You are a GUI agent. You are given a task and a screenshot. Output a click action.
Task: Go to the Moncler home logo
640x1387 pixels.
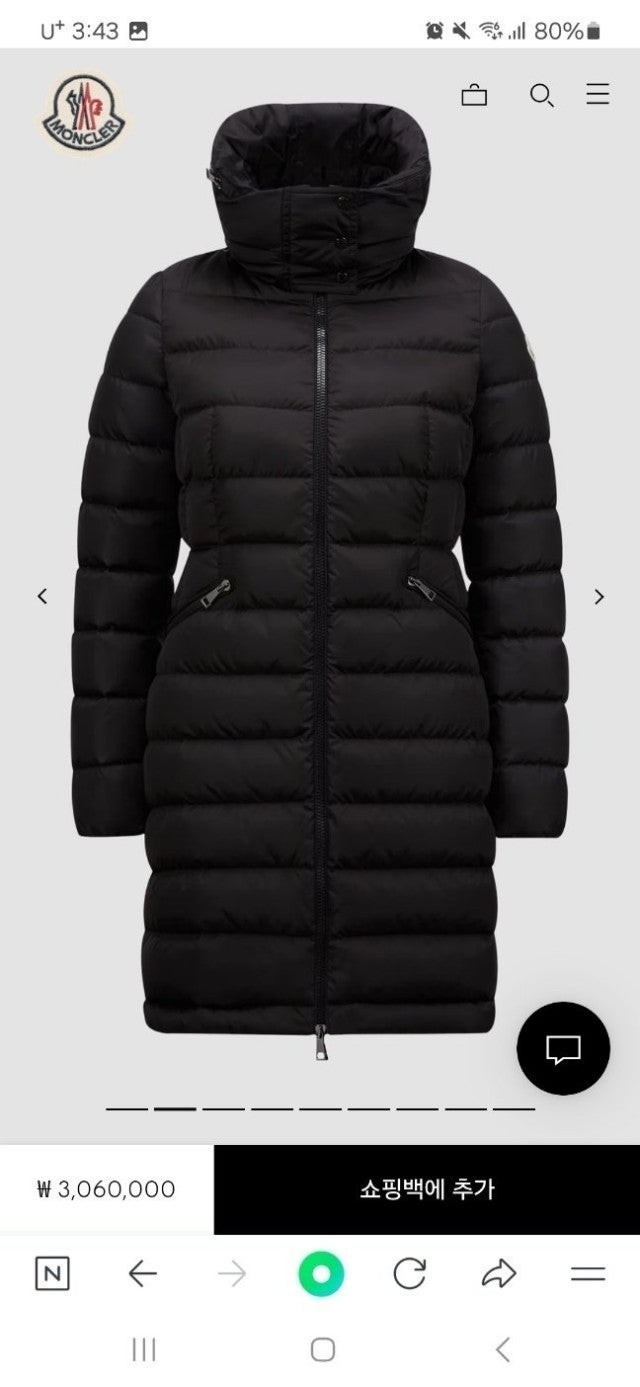pyautogui.click(x=84, y=112)
